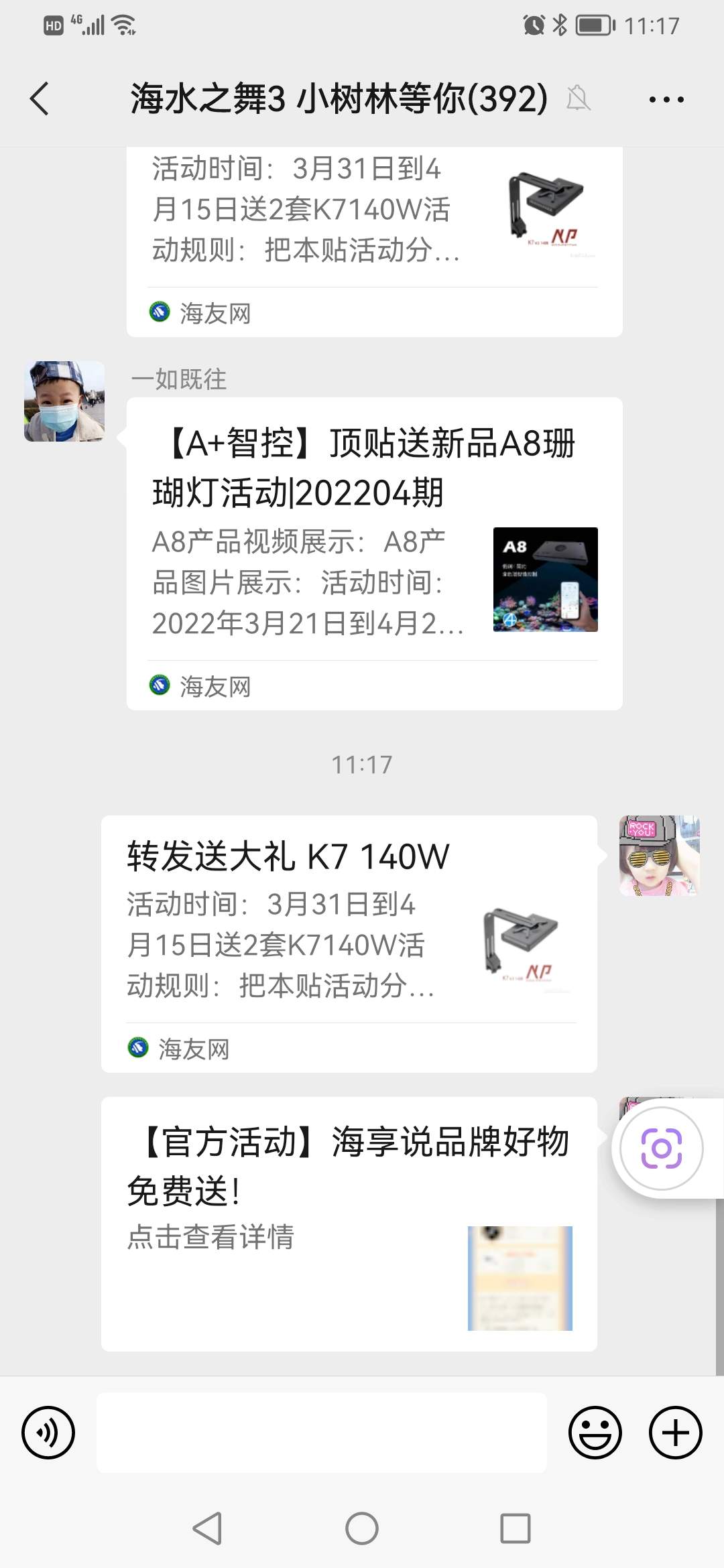Open the plus attachments menu

tap(675, 1433)
